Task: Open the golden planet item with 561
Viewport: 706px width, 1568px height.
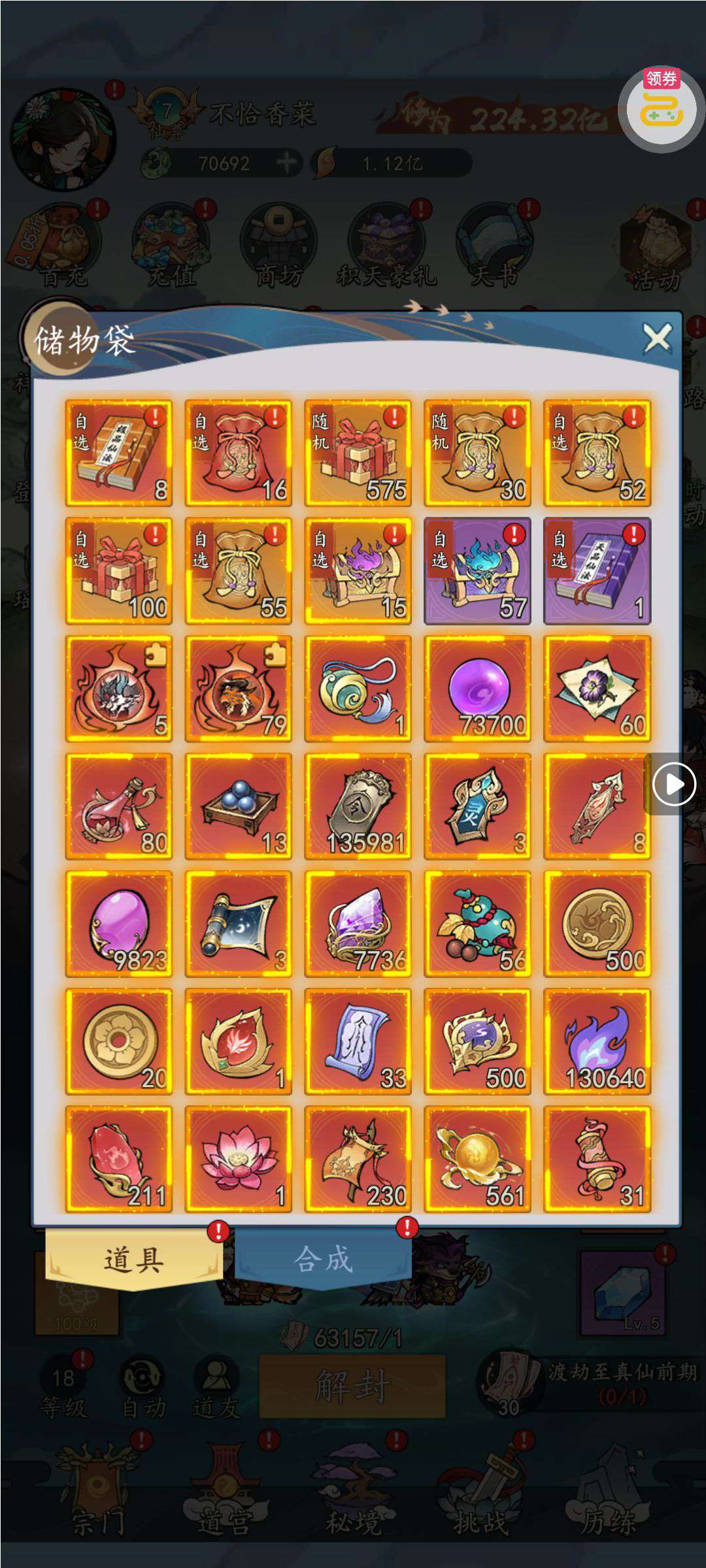Action: pos(477,1158)
